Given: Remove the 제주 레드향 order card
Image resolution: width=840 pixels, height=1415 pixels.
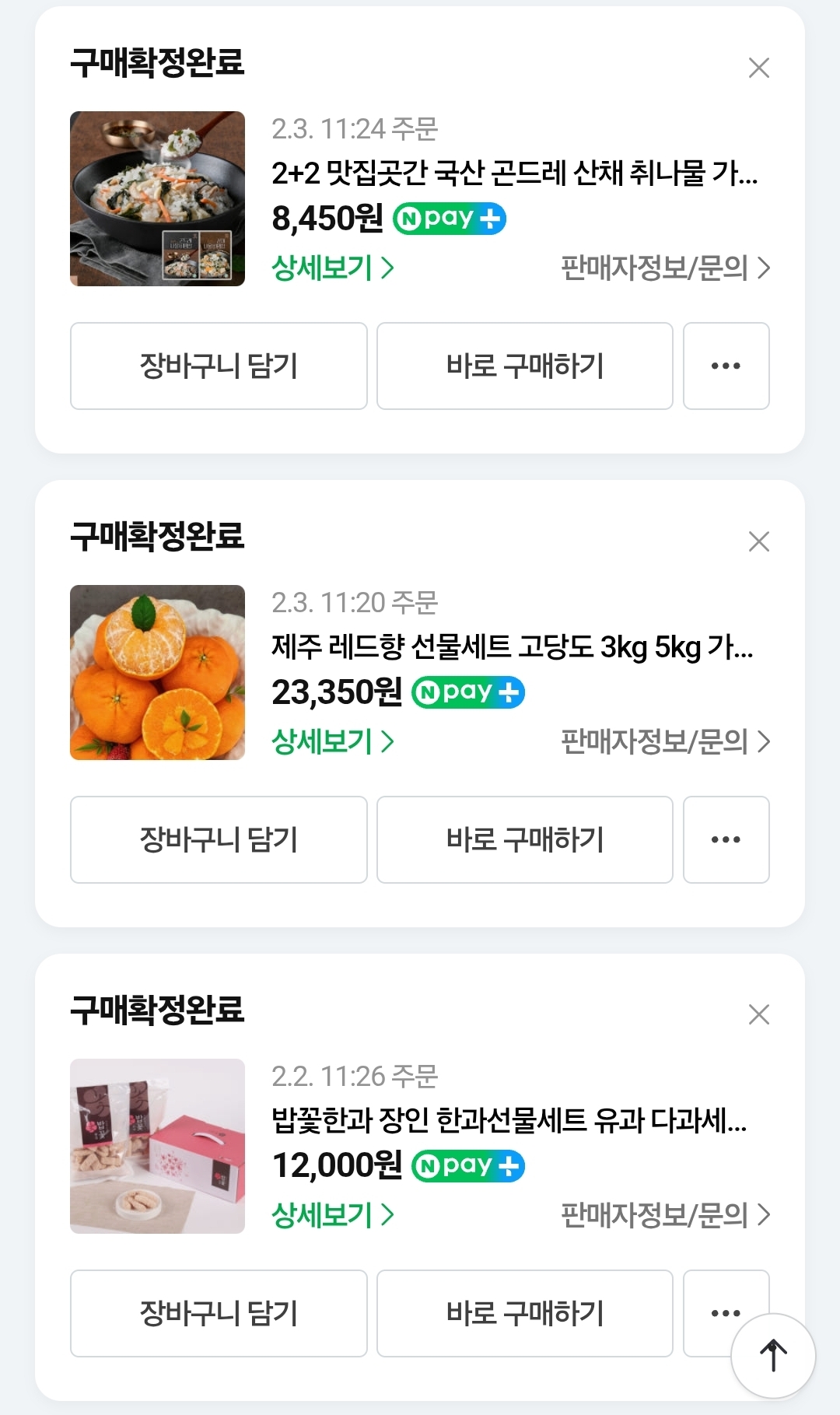Looking at the screenshot, I should pyautogui.click(x=758, y=541).
